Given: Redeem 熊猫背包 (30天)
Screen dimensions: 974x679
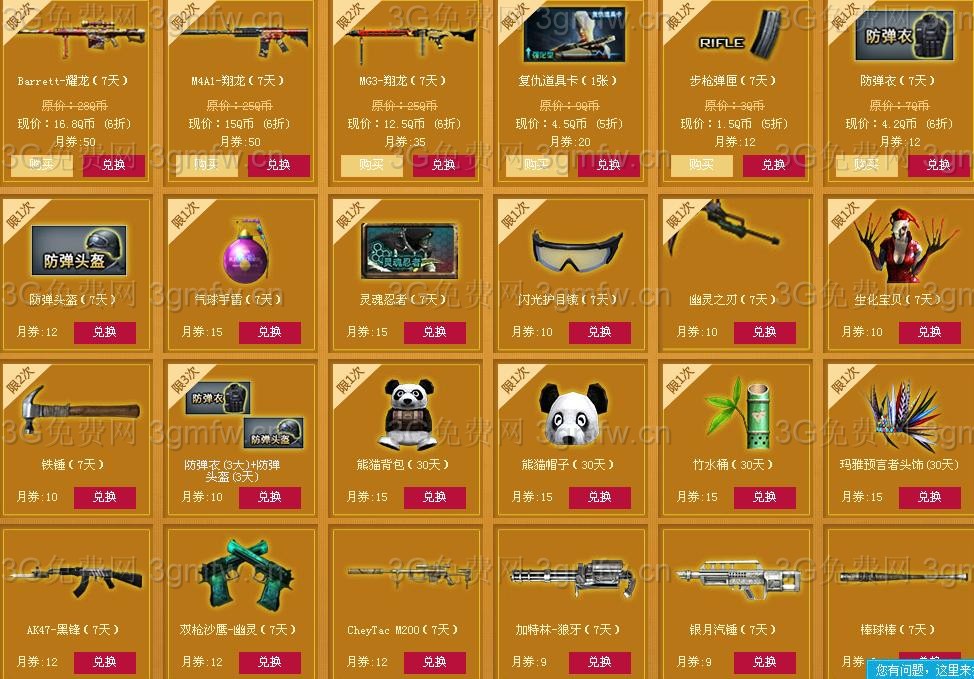Looking at the screenshot, I should pyautogui.click(x=434, y=497).
